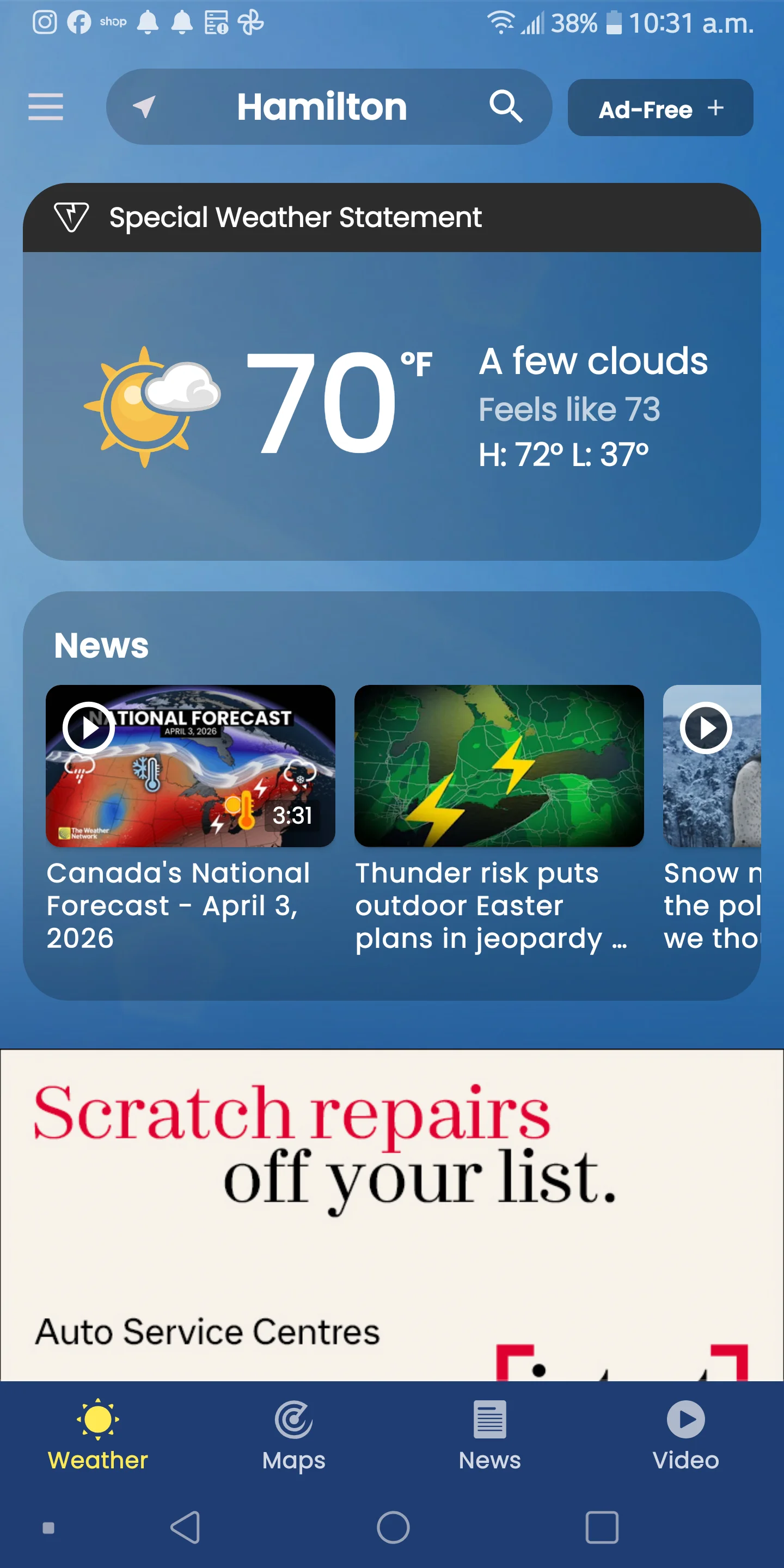Open the Special Weather Statement alert
The width and height of the screenshot is (784, 1568).
pos(391,218)
